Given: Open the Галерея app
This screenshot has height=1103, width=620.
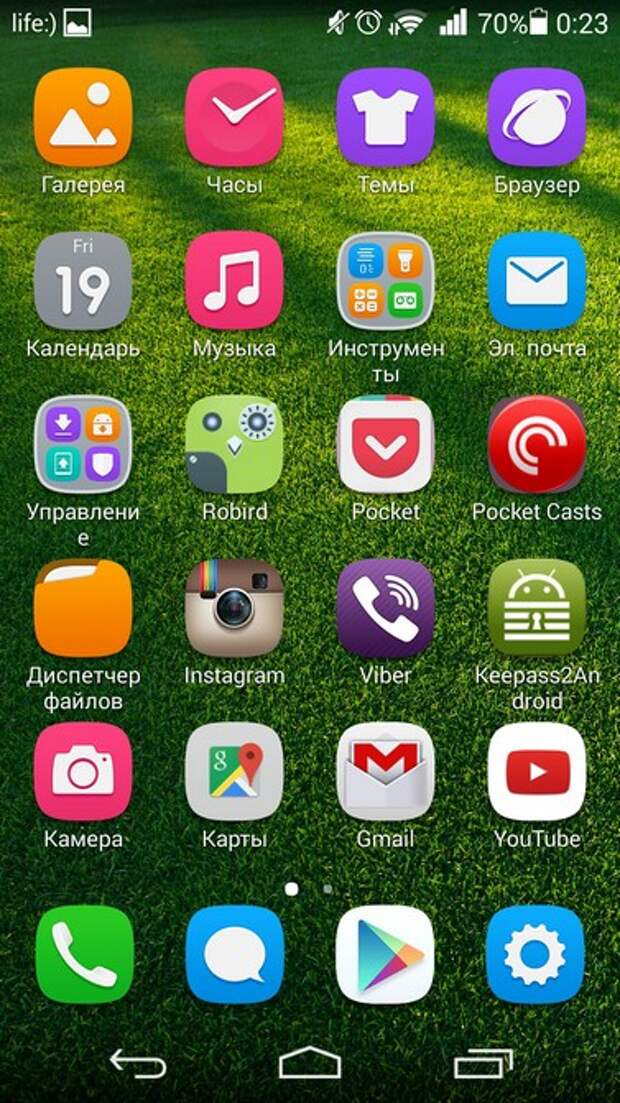Looking at the screenshot, I should coord(83,118).
